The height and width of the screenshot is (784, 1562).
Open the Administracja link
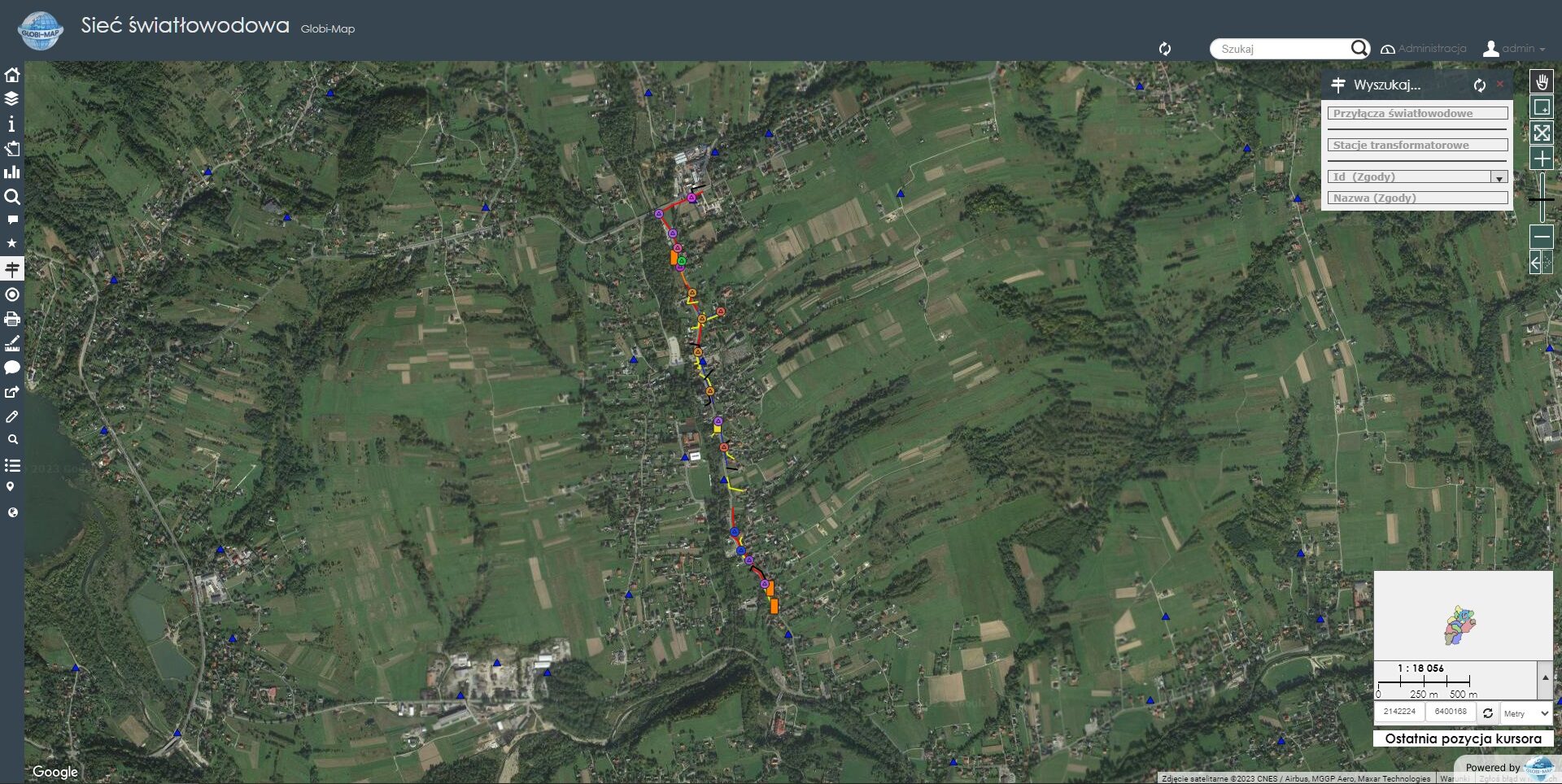pyautogui.click(x=1424, y=49)
